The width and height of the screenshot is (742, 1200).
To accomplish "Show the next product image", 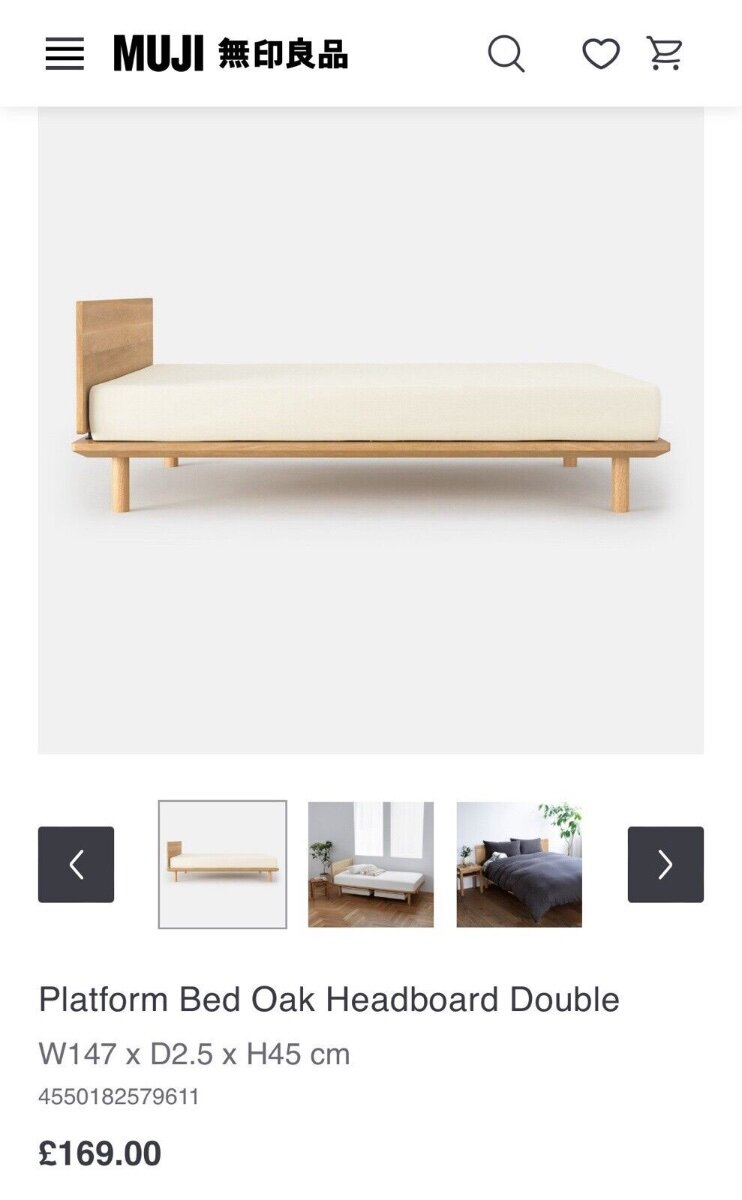I will coord(666,865).
